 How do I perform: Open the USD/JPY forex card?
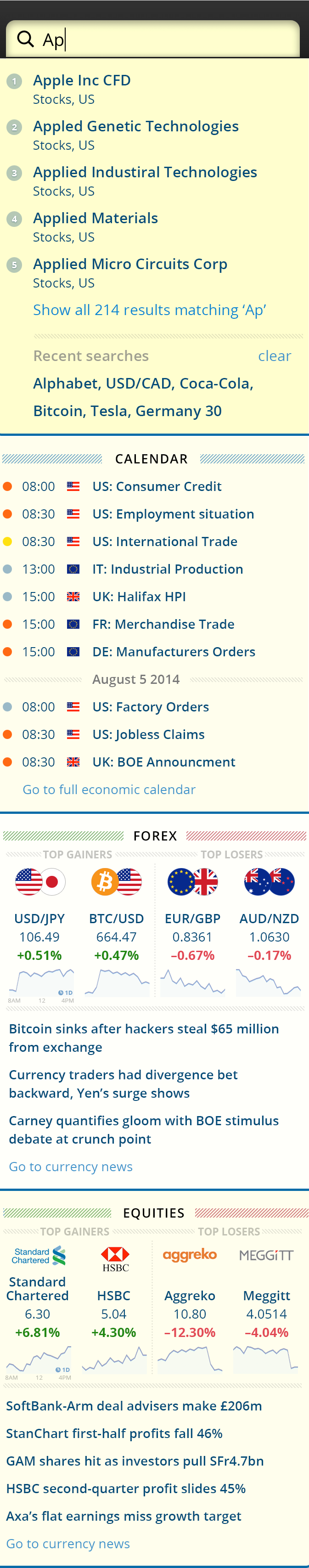click(x=39, y=919)
